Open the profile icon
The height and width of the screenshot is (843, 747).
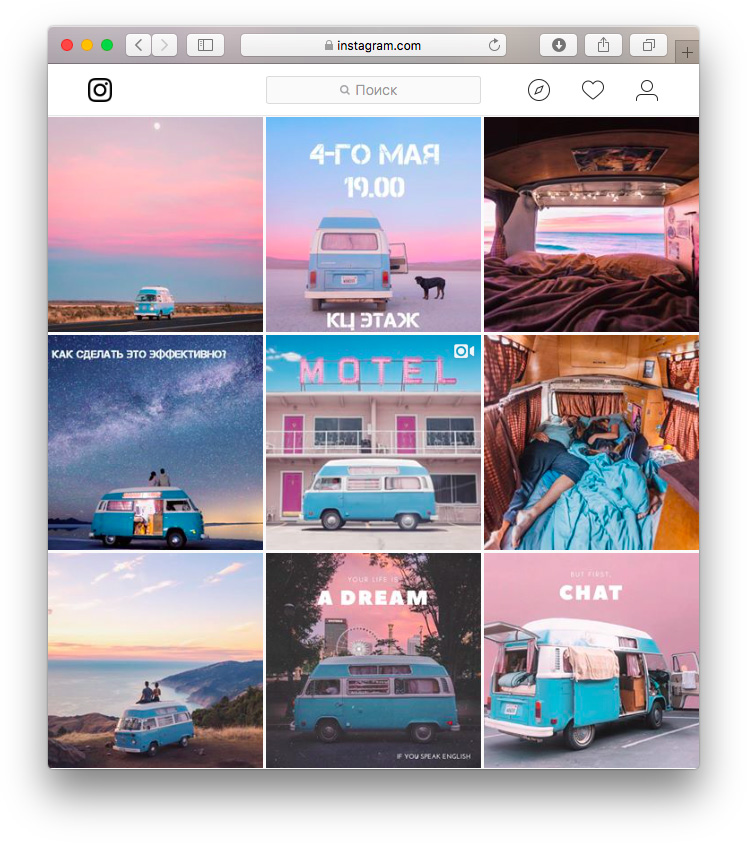click(x=647, y=90)
